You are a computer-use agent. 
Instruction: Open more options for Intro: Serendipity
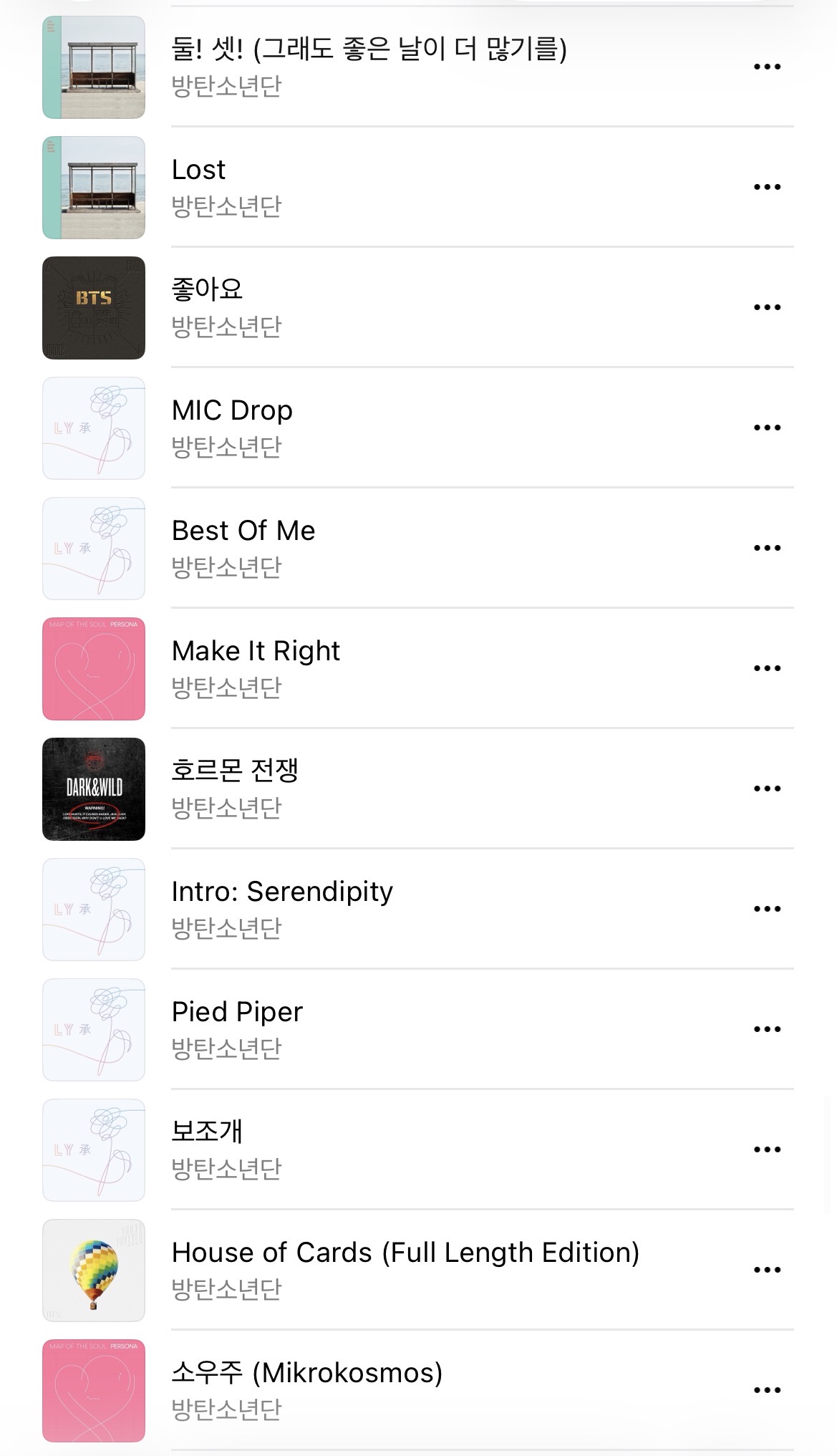pos(767,909)
